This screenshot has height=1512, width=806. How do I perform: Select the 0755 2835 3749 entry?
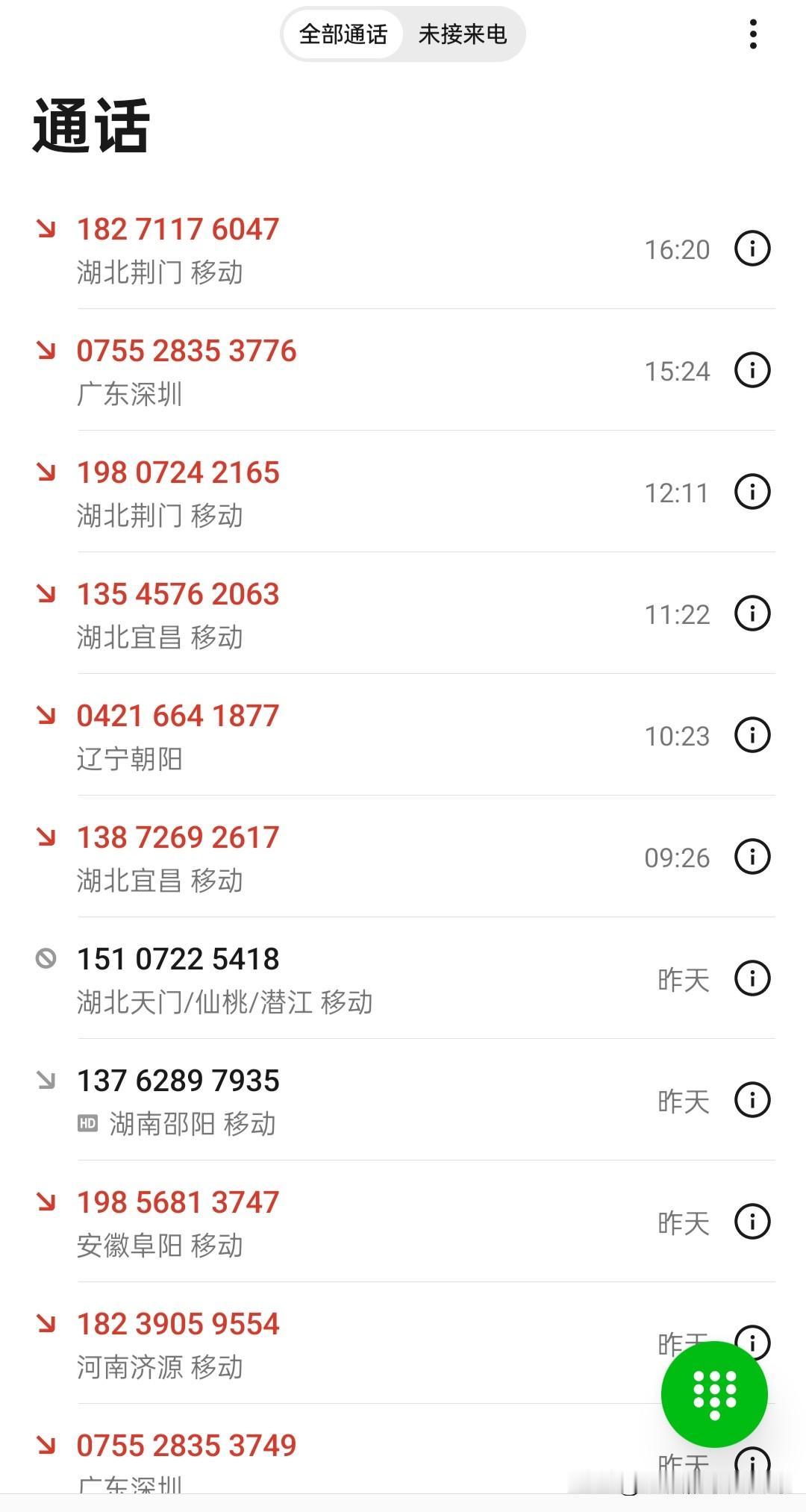click(186, 1445)
